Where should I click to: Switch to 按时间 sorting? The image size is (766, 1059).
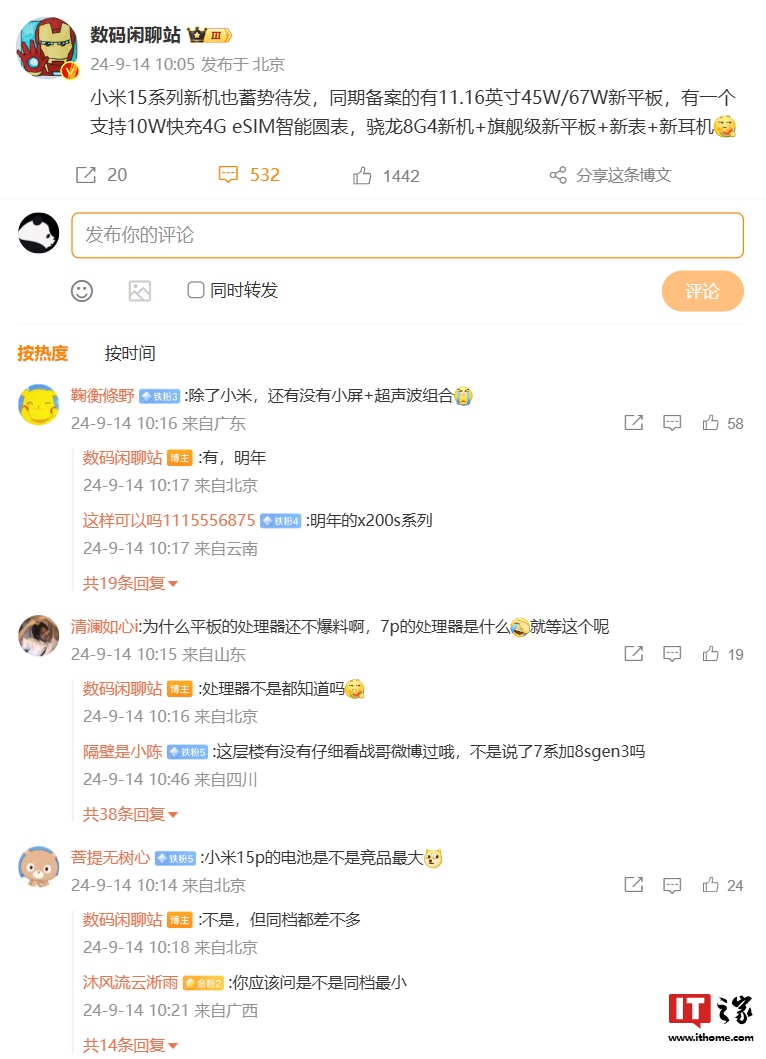coord(130,353)
